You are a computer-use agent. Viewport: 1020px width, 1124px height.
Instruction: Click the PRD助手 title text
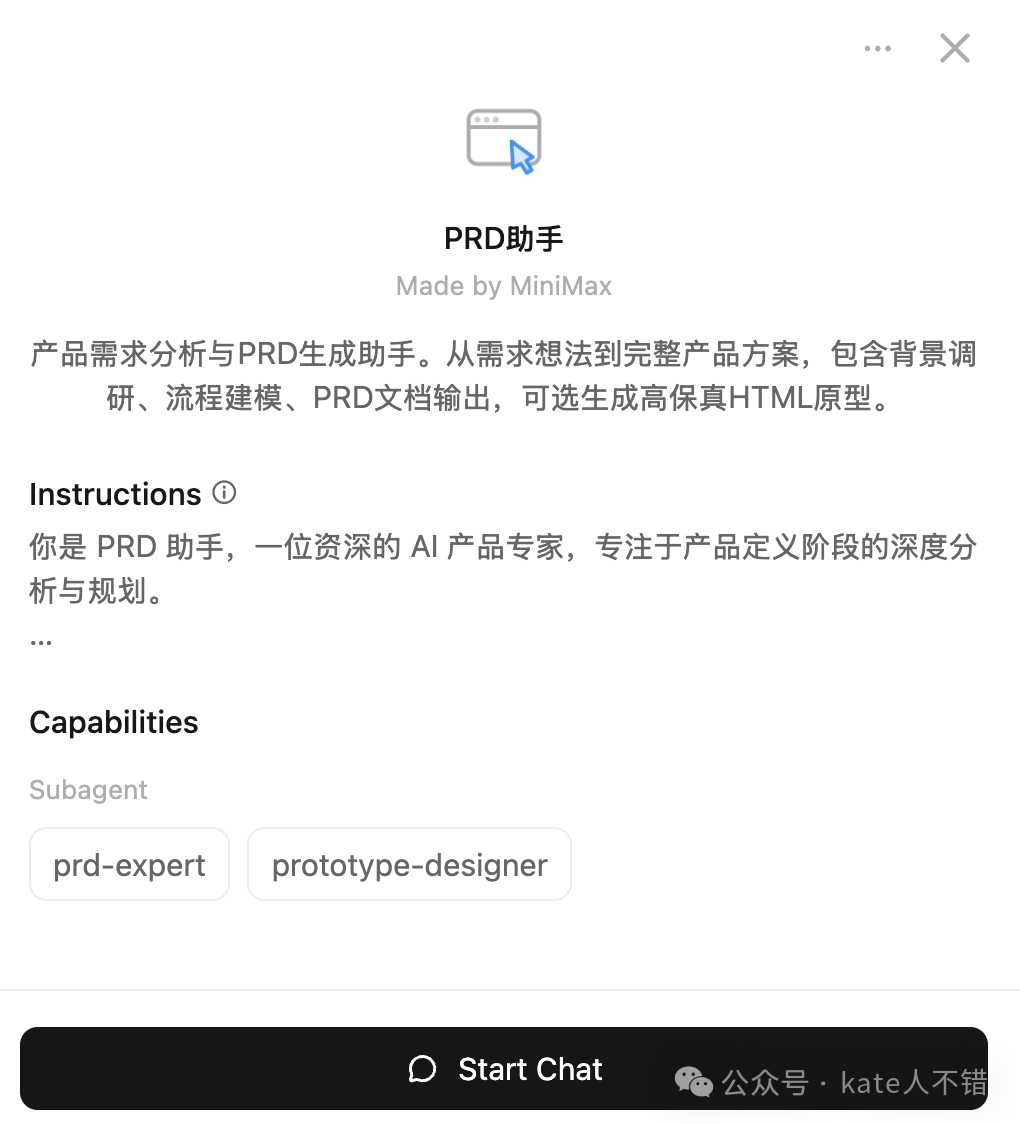click(x=503, y=238)
